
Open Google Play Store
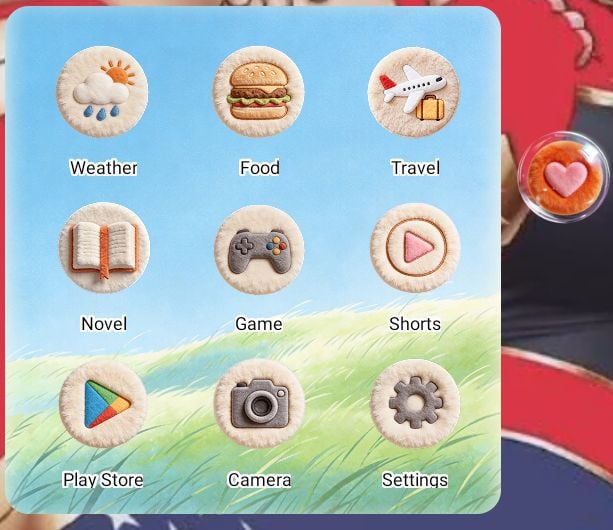pyautogui.click(x=103, y=404)
